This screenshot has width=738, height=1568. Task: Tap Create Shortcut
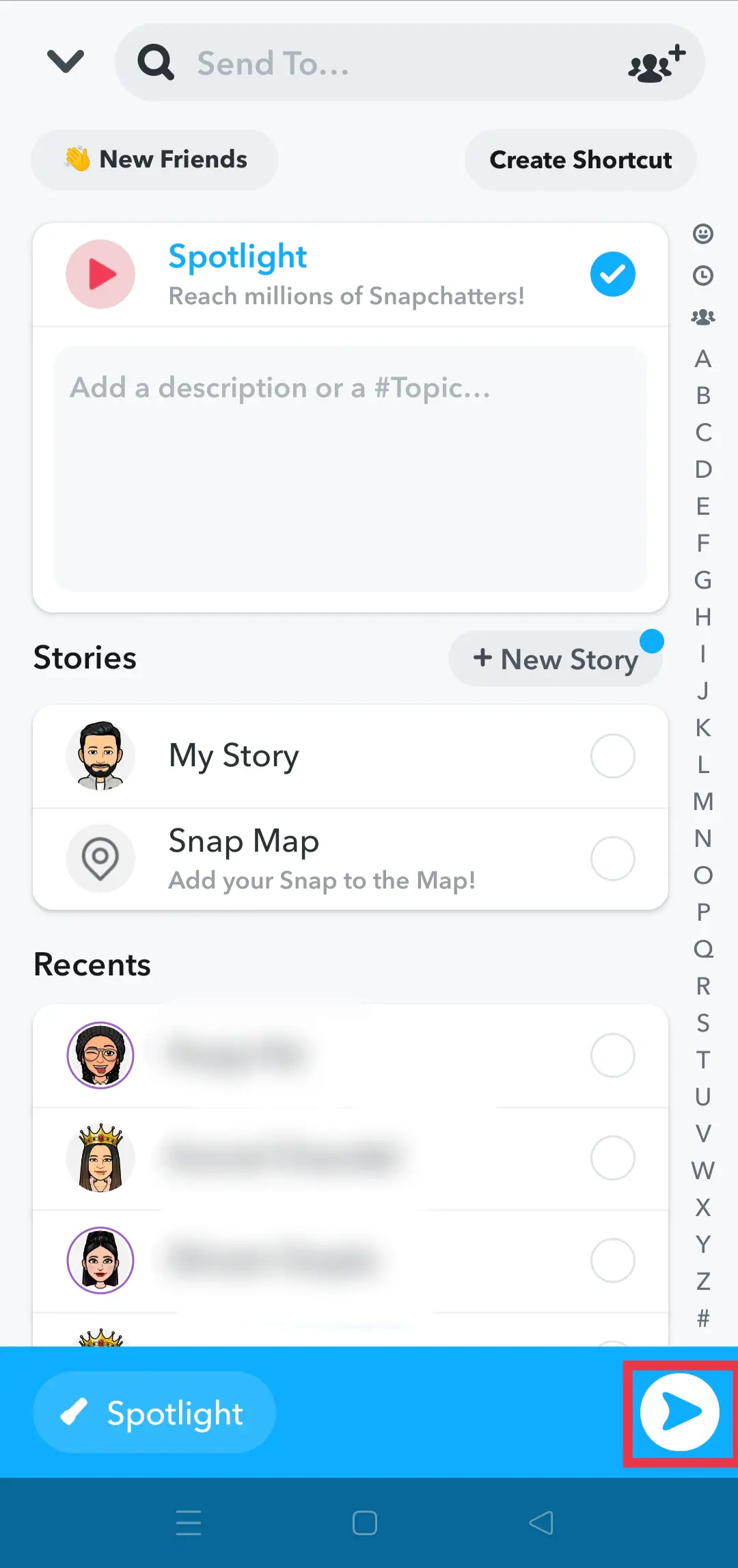580,160
